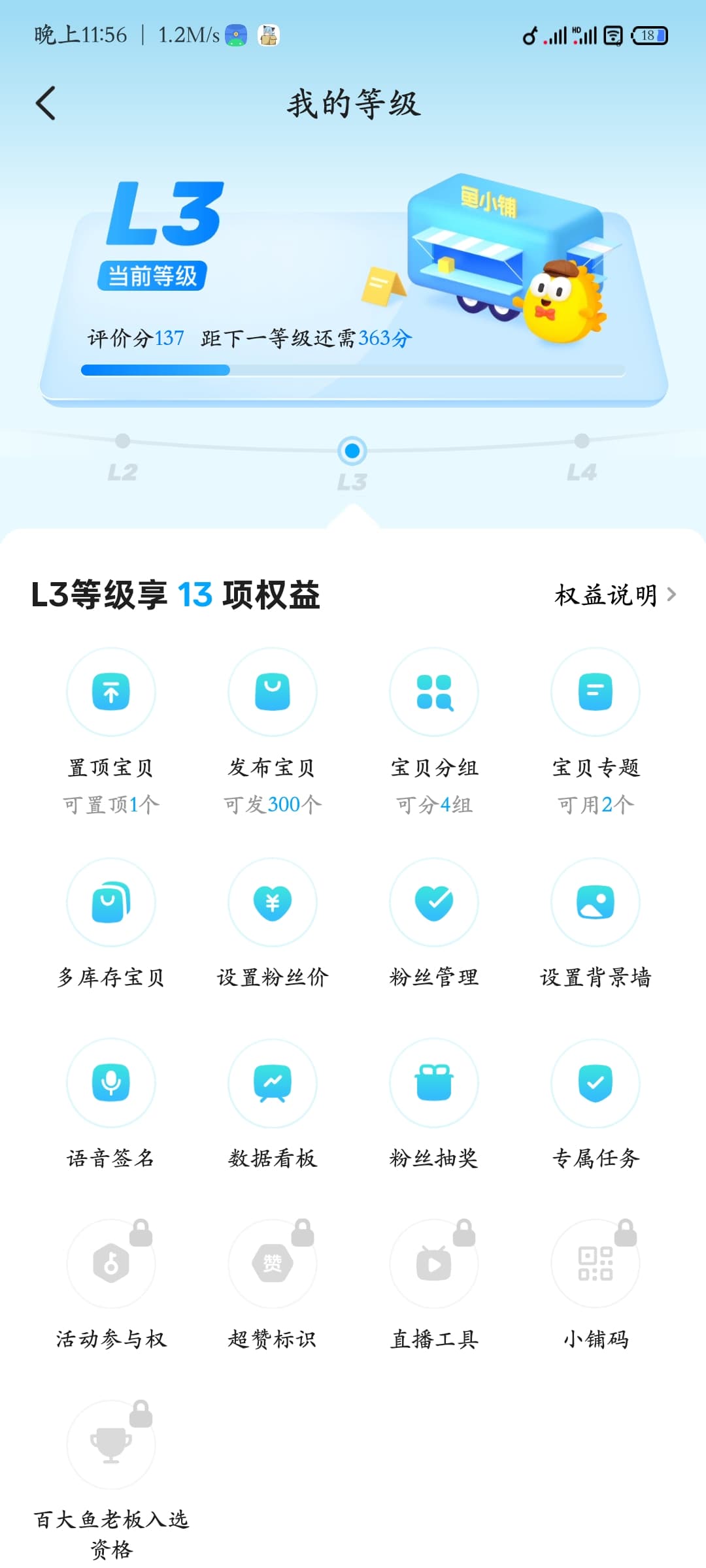Open the 数据看板 benefit
The width and height of the screenshot is (706, 1568).
pyautogui.click(x=273, y=1083)
